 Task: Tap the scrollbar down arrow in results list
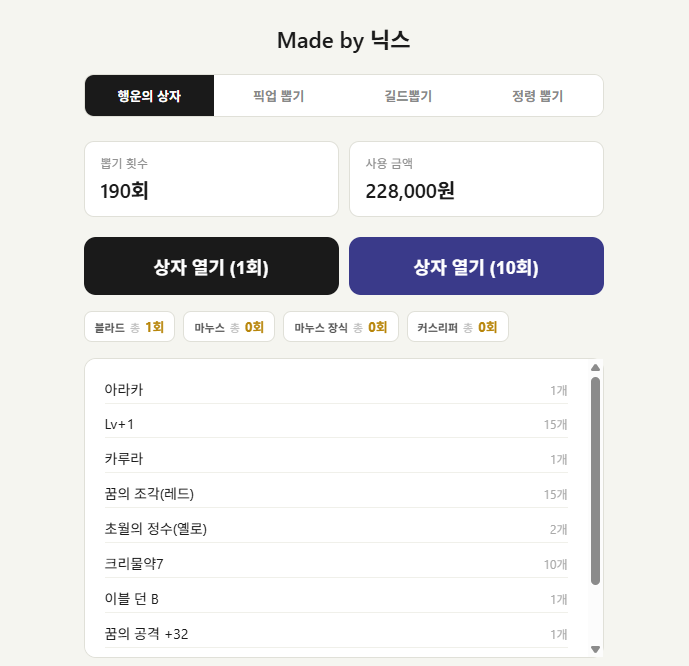tap(596, 648)
